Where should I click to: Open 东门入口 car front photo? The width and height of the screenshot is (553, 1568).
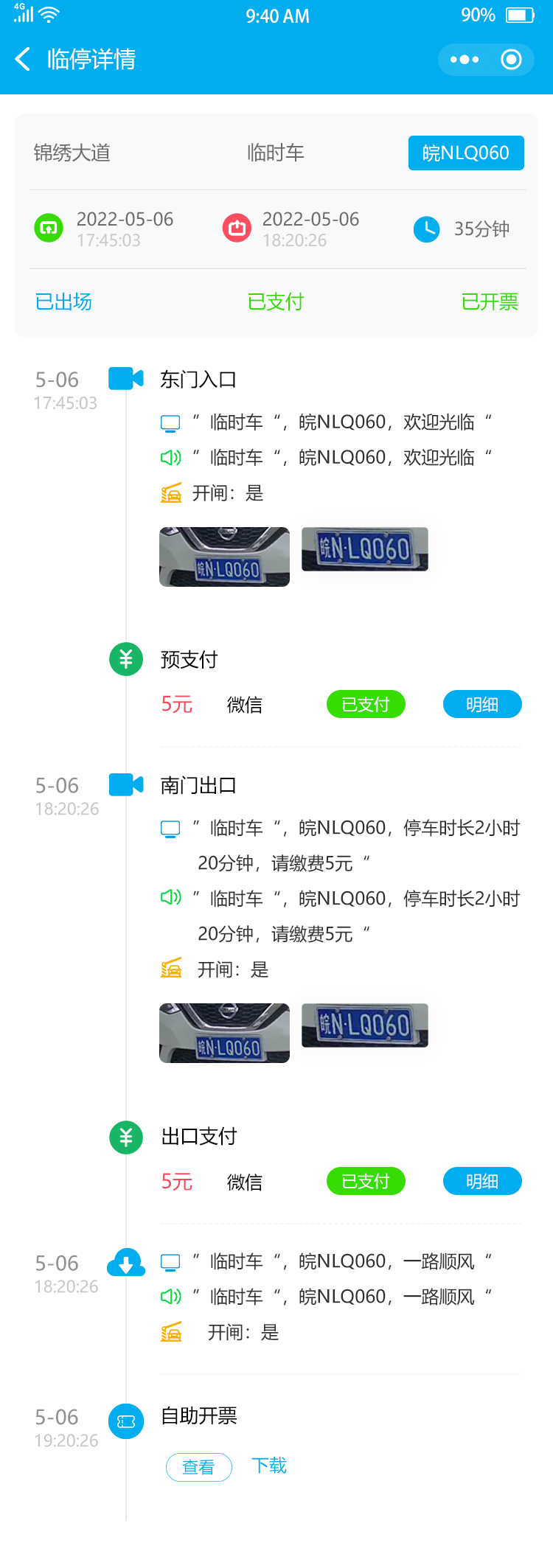point(224,557)
